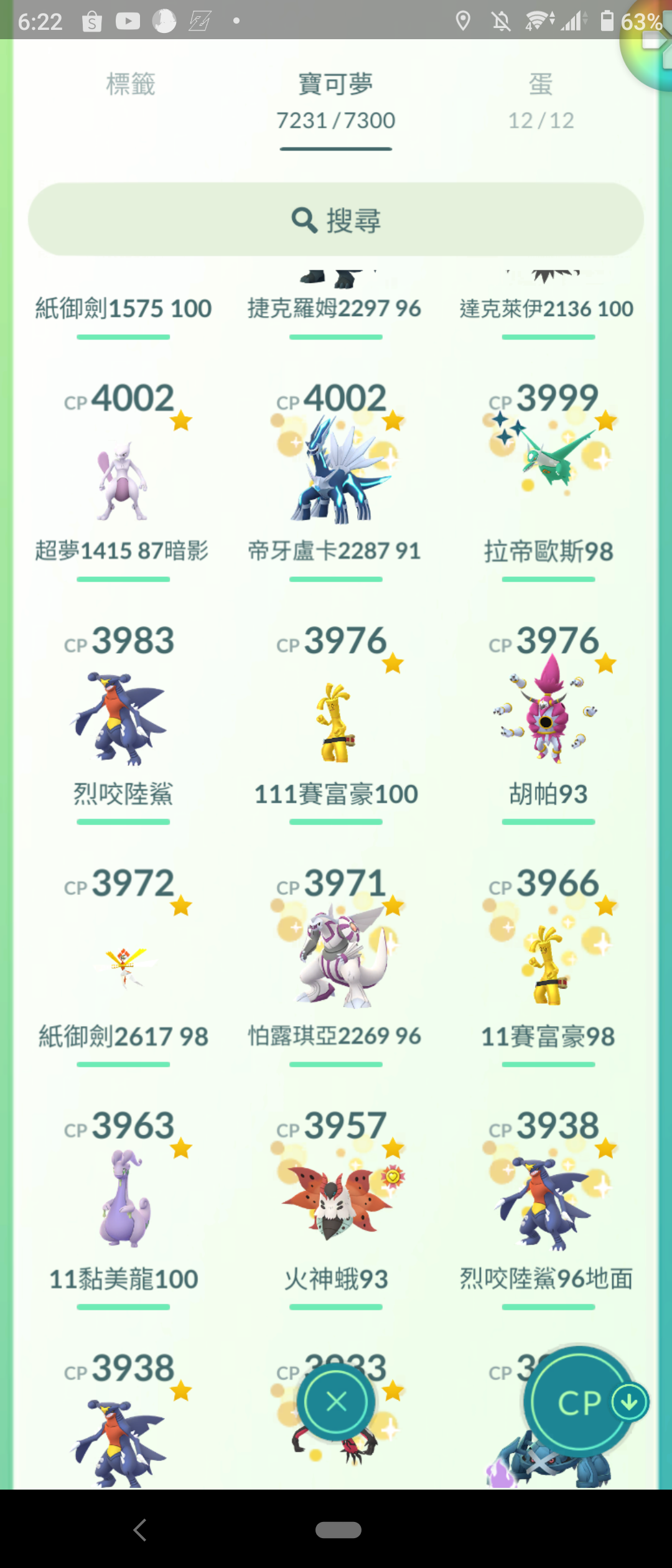Select 帕露琪亞2269 96 CP 3971
Image resolution: width=672 pixels, height=1568 pixels.
pyautogui.click(x=336, y=958)
